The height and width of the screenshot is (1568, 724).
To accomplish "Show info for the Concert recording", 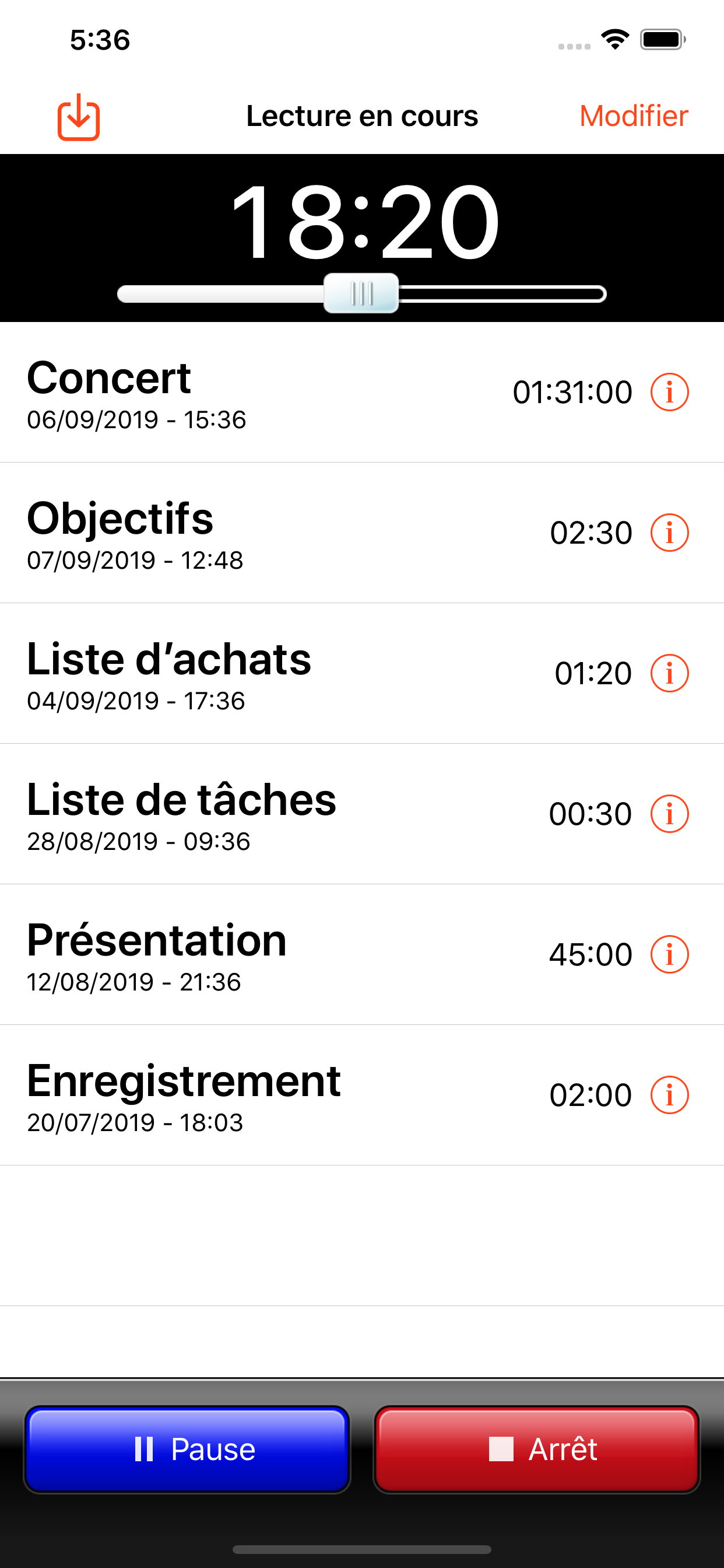I will coord(669,393).
